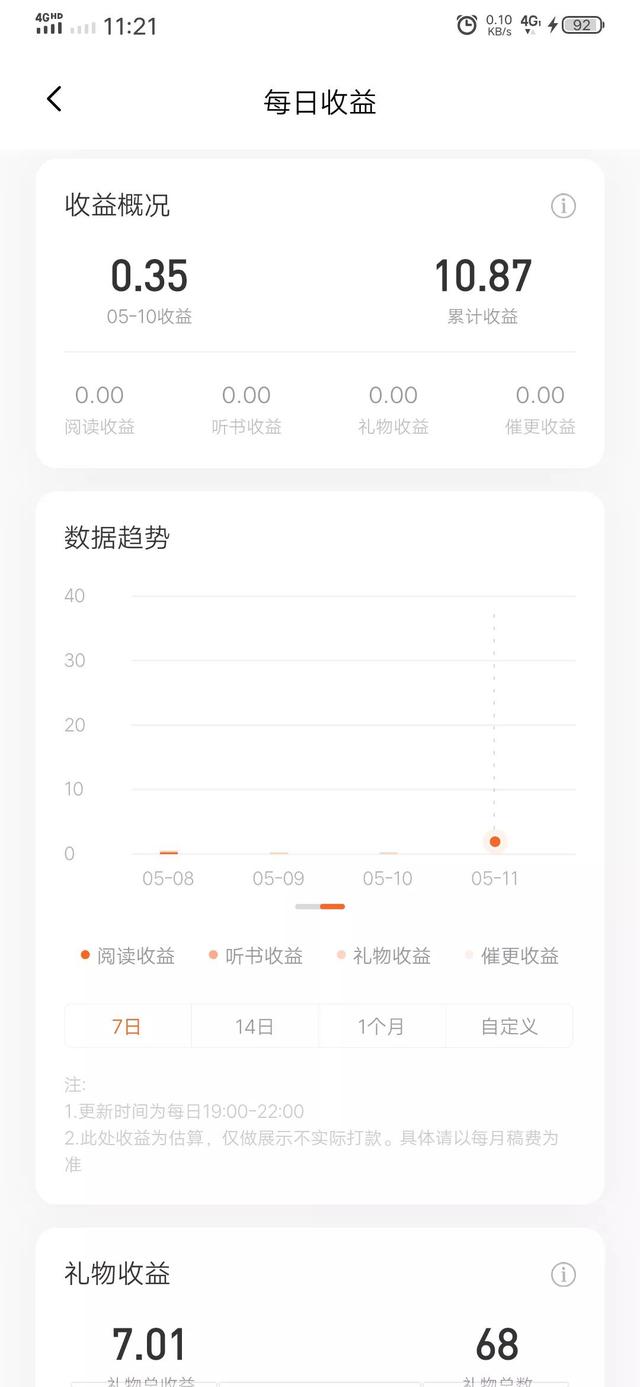Open info icon beside 收益概况
Screen dimensions: 640x1387
coord(563,206)
